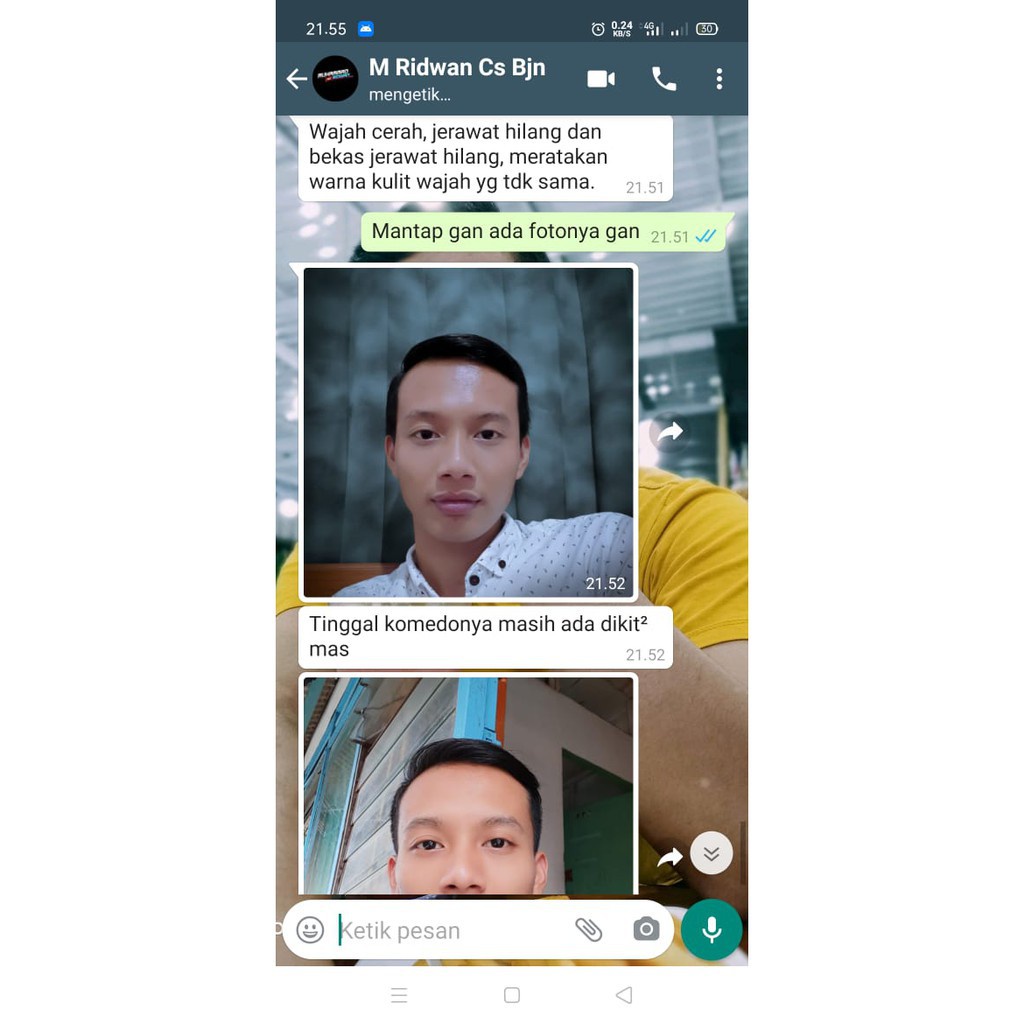Forward the photo sent at 21.52
This screenshot has width=1024, height=1024.
[x=670, y=431]
